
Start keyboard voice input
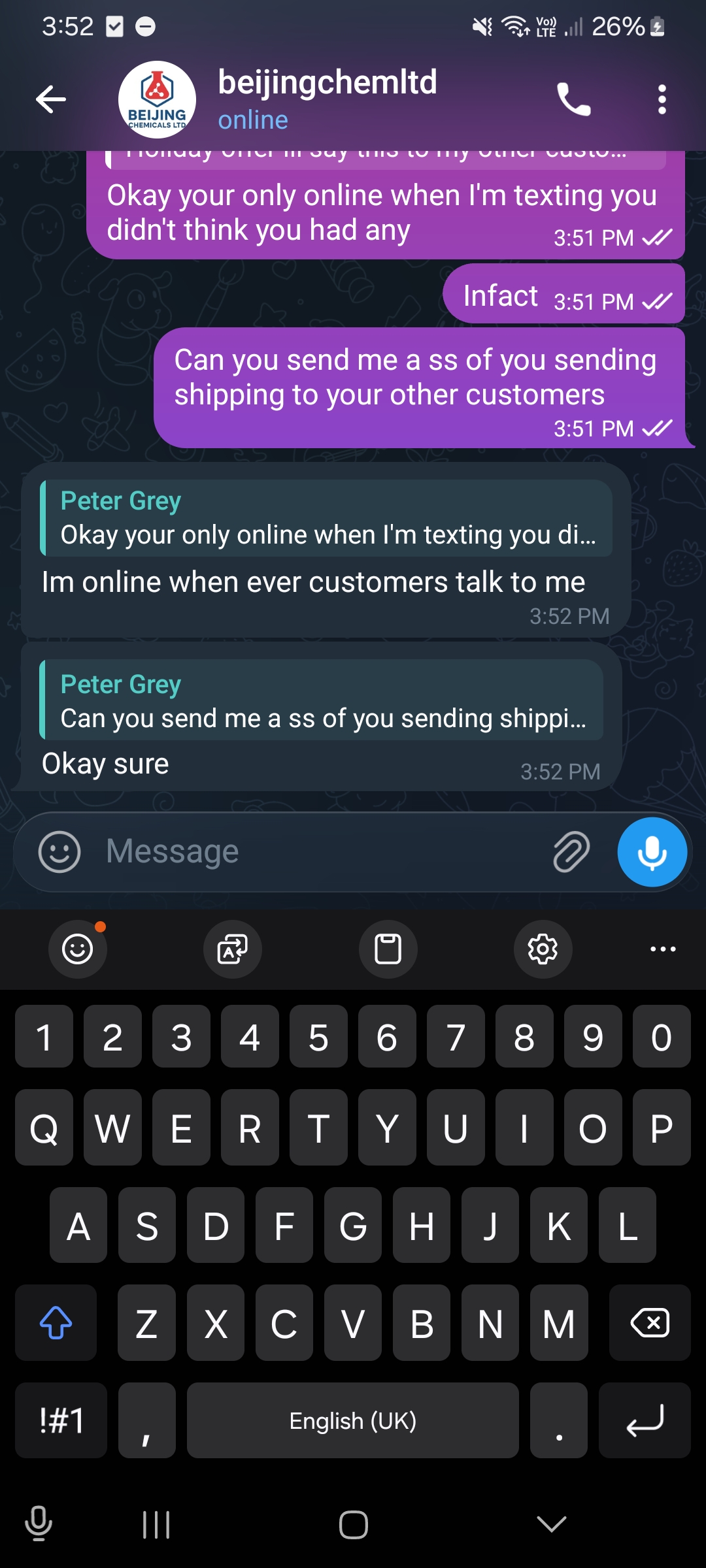pyautogui.click(x=39, y=1525)
